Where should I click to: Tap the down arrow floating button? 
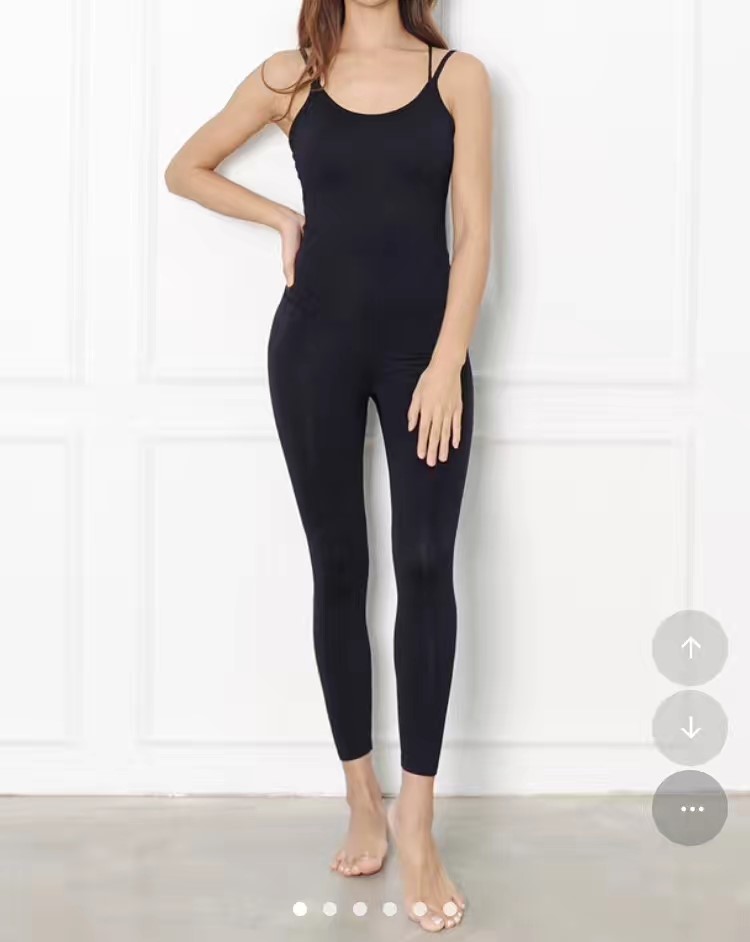690,728
